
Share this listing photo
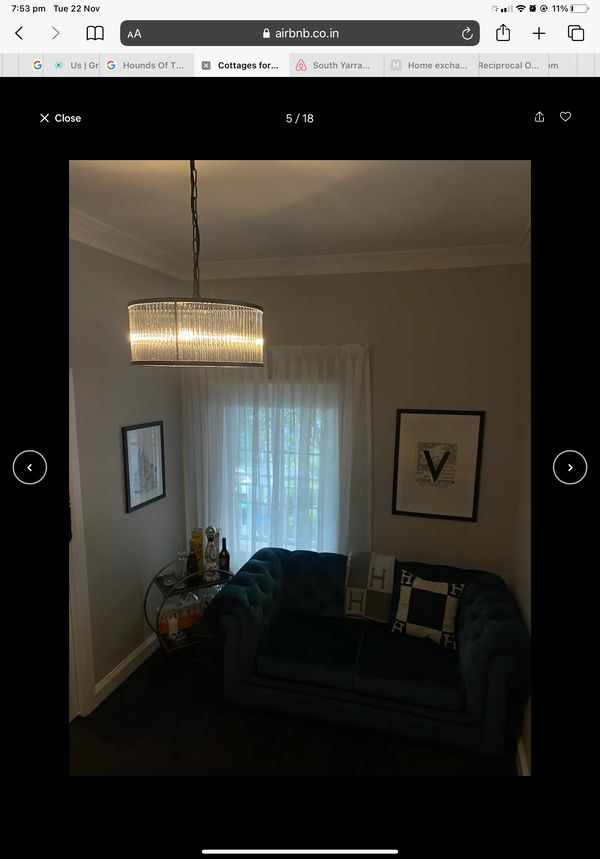point(540,117)
